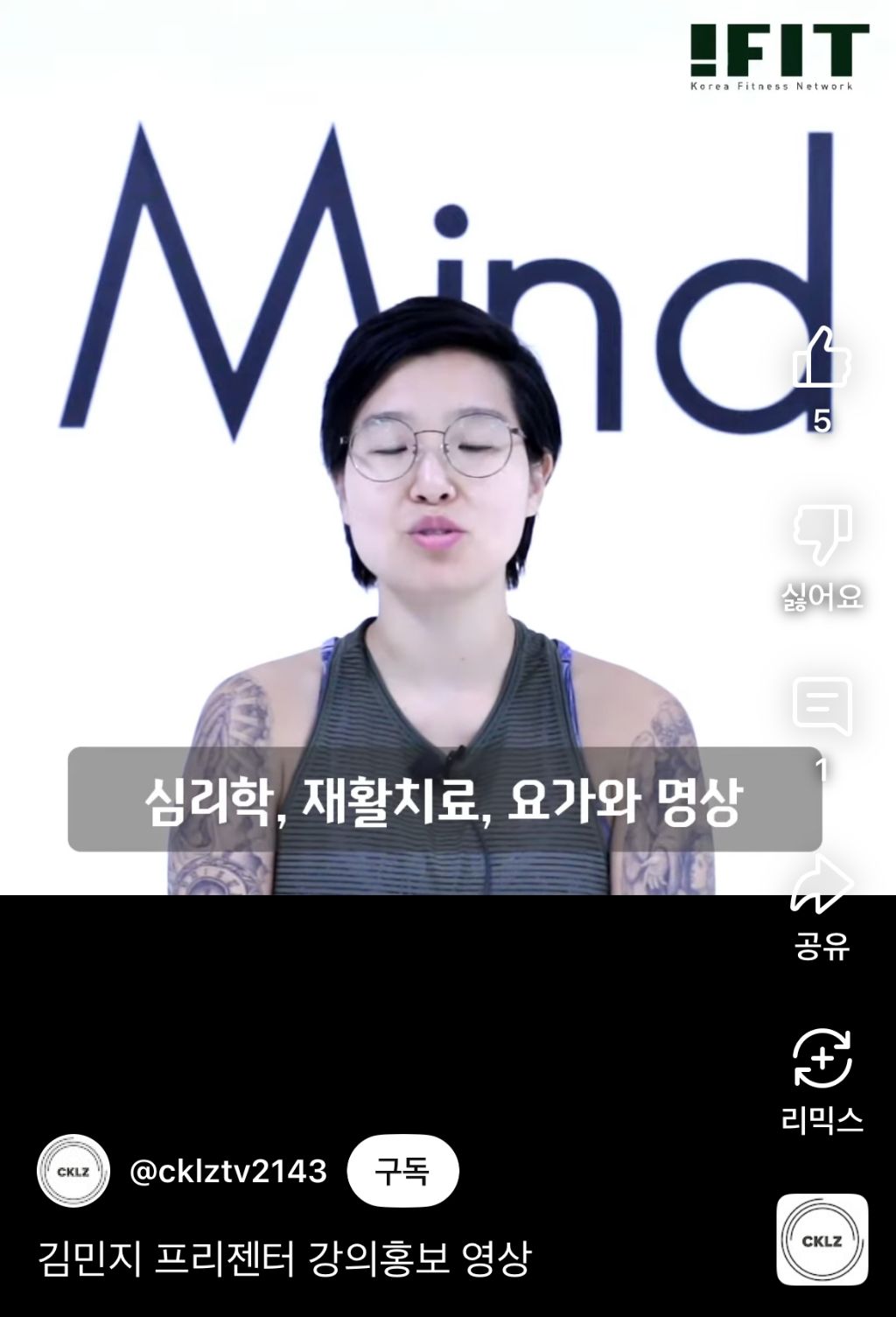This screenshot has width=896, height=1317.
Task: Share this video via 공유
Action: tap(821, 886)
